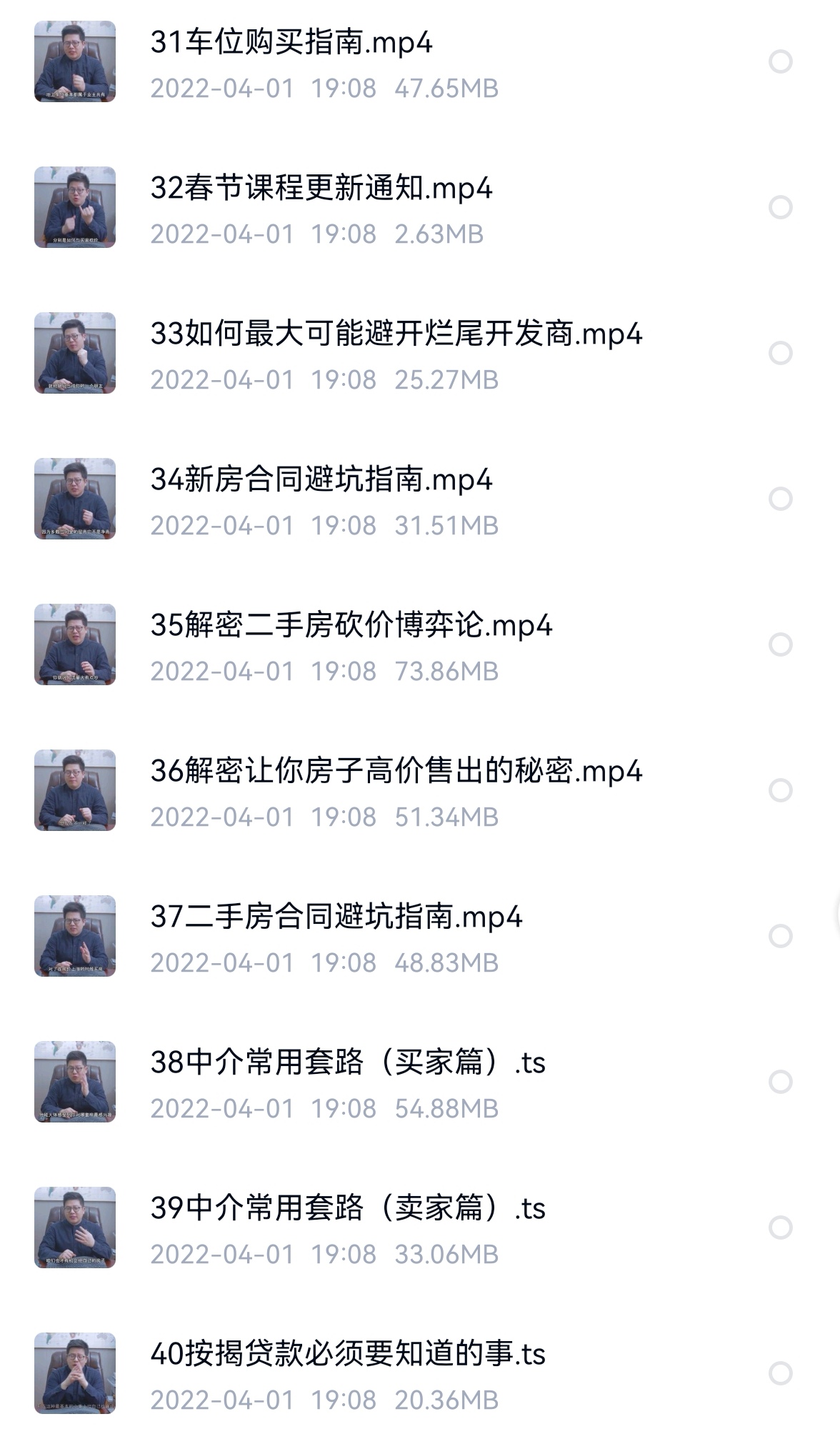Open the file 31车位购买指南.mp4
This screenshot has height=1434, width=840.
(291, 43)
